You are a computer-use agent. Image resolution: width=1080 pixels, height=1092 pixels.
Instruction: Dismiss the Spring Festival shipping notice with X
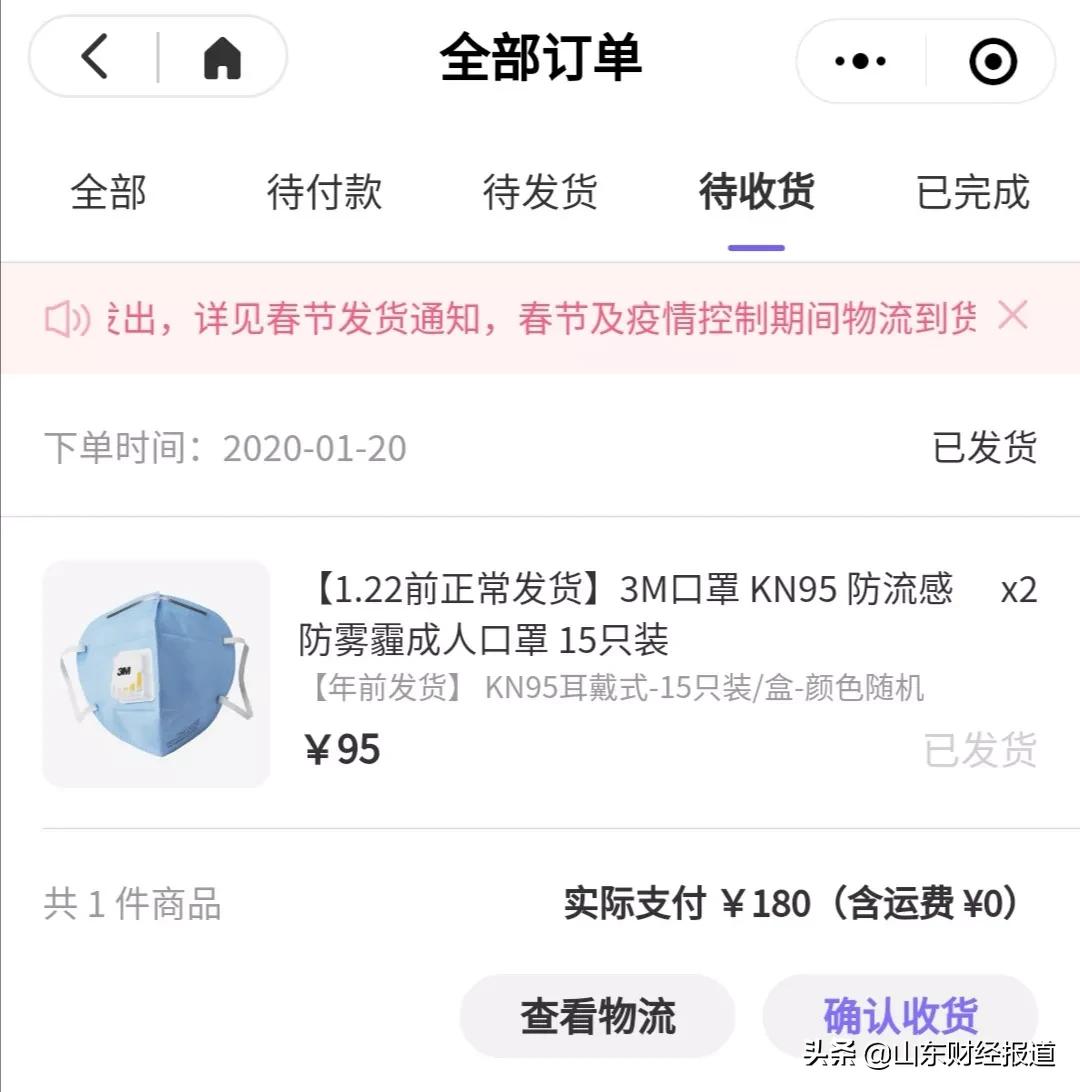point(1013,315)
